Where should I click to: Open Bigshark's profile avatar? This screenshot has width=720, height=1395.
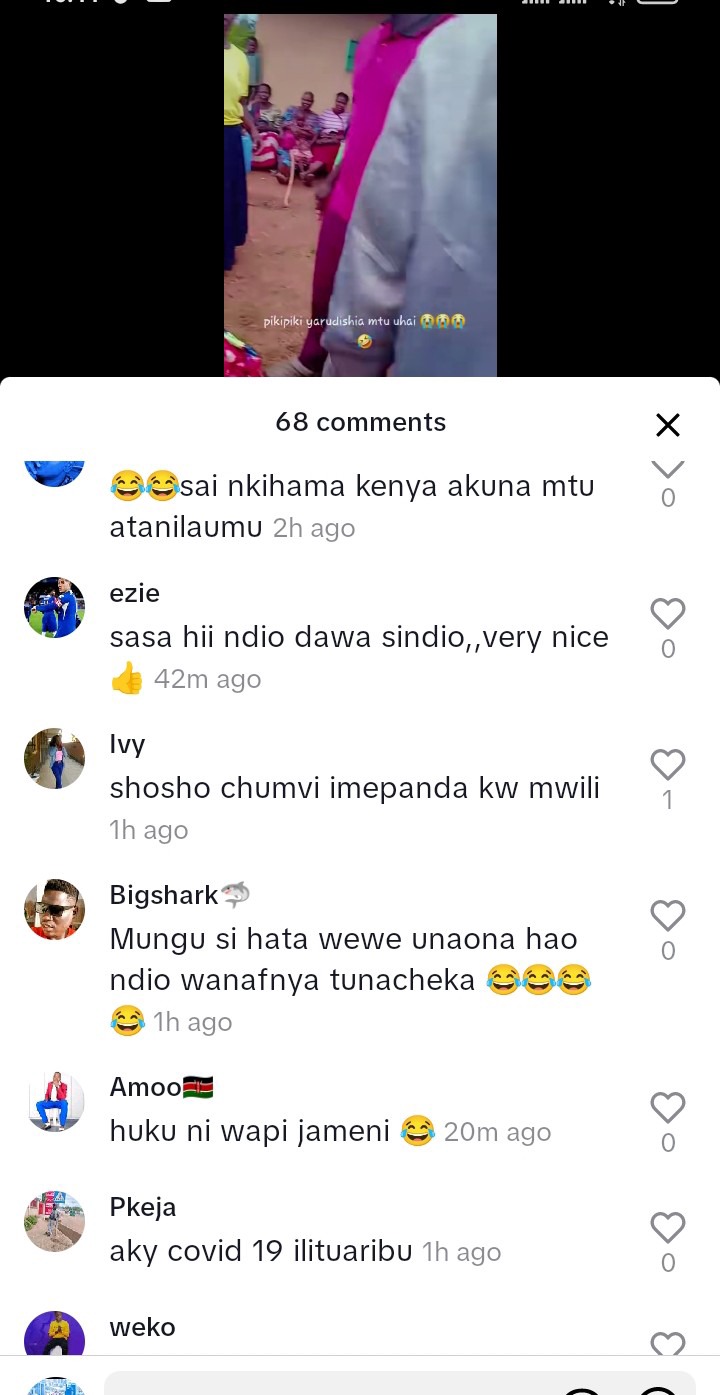[x=54, y=909]
